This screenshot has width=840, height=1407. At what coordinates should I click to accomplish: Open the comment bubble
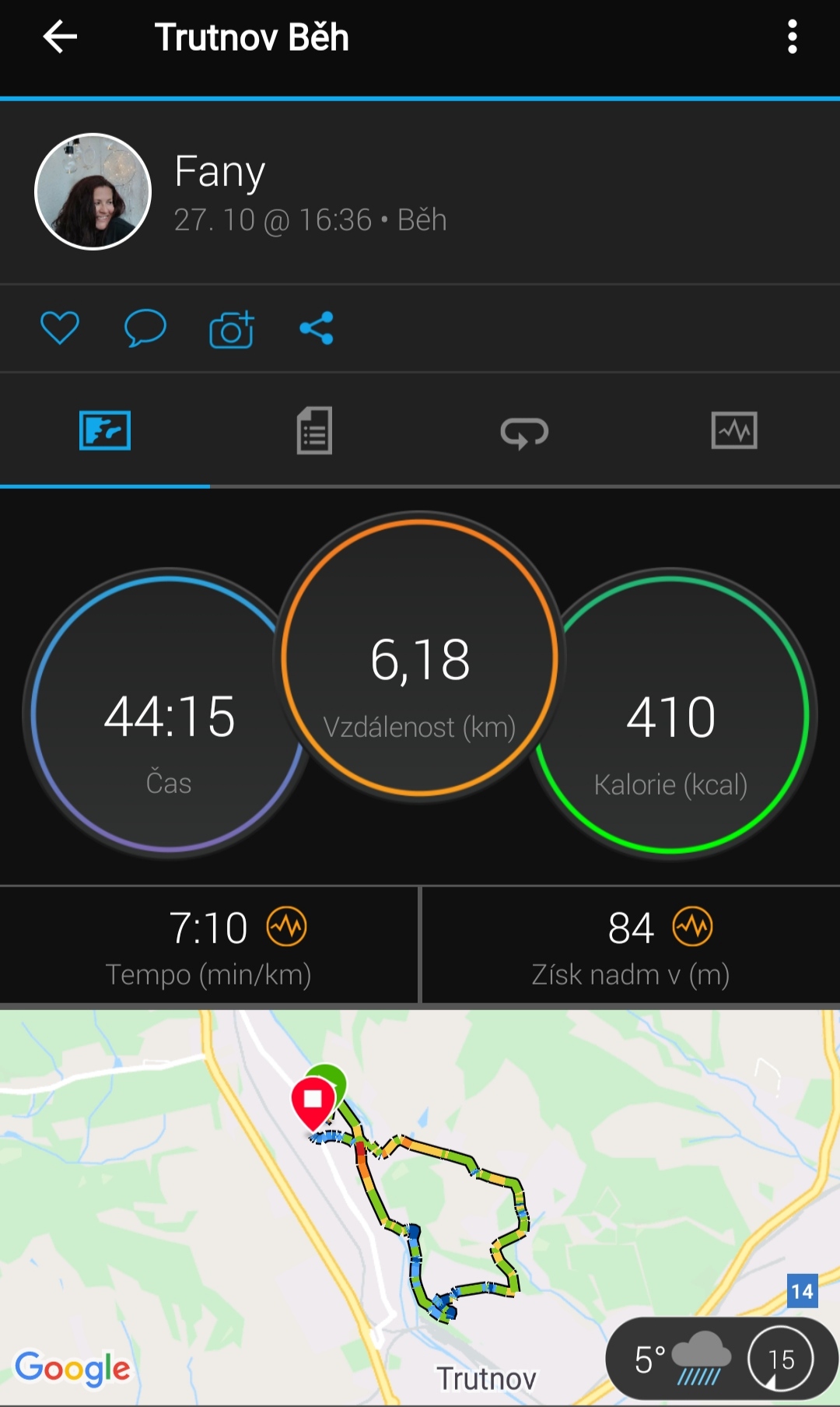click(x=145, y=328)
